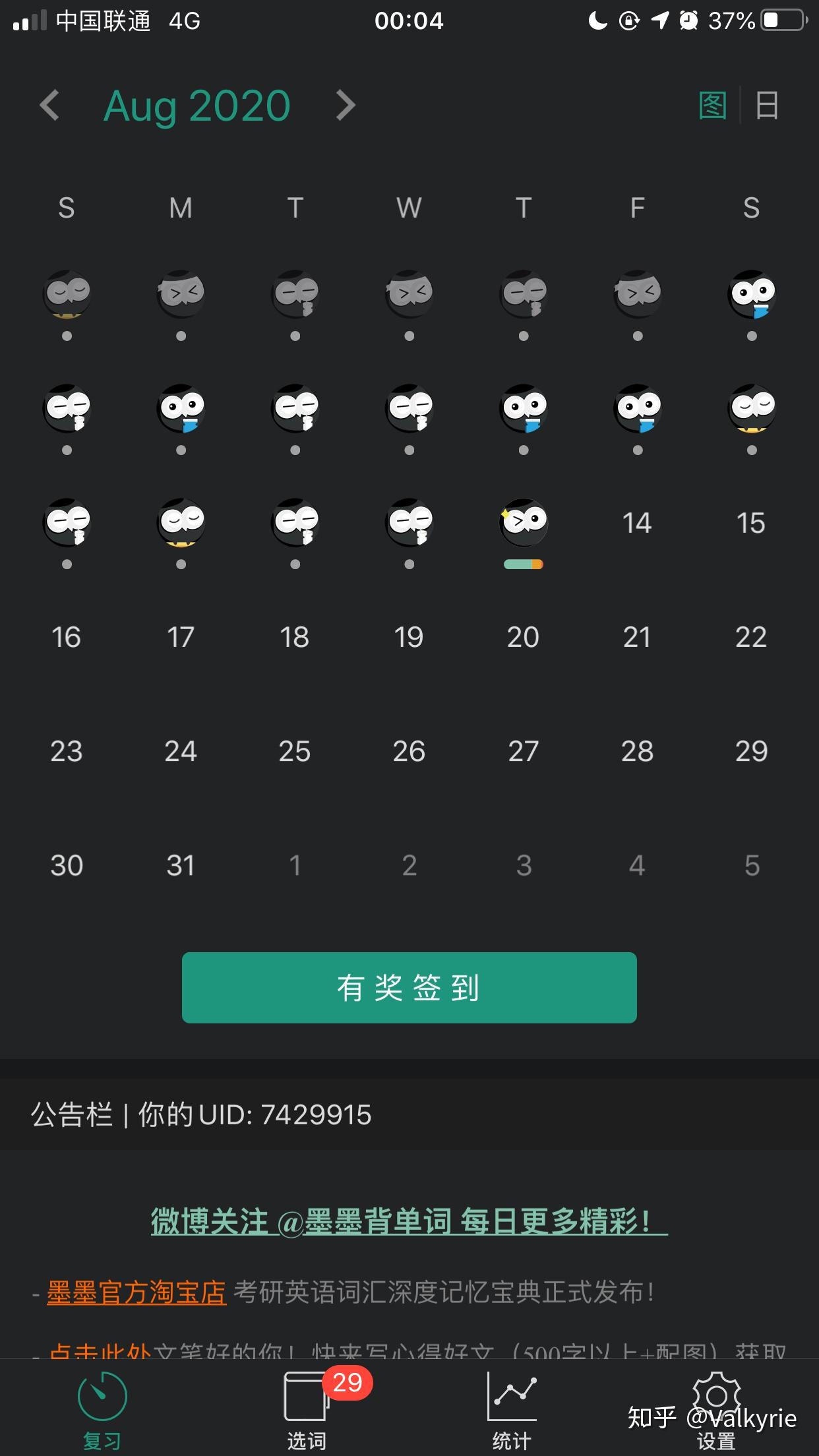Open the 墨墨官方淘宝店 link

(x=136, y=1292)
